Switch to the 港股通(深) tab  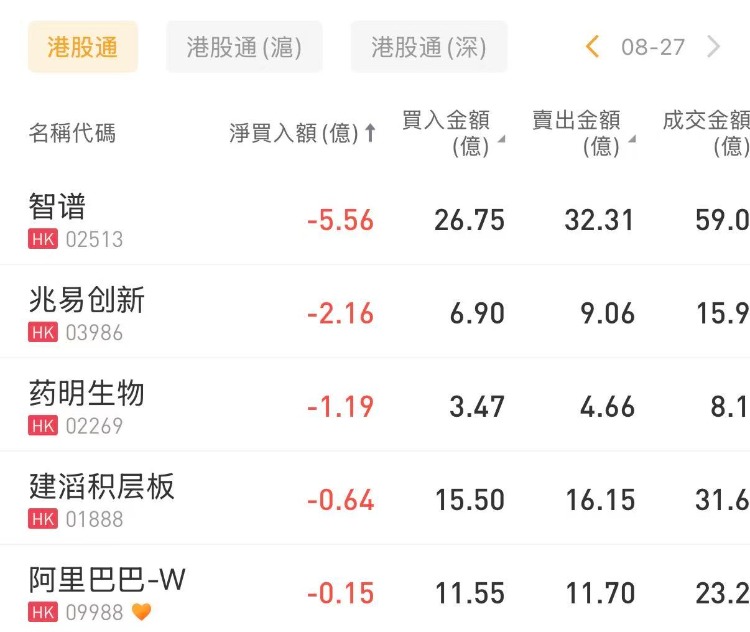click(x=429, y=47)
